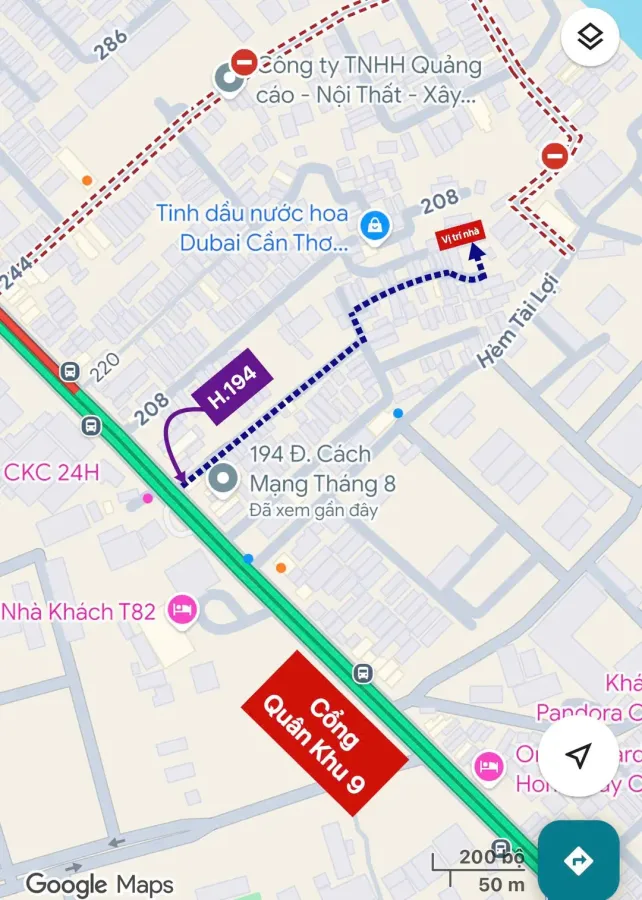Open the CKC 24H place label
The image size is (642, 900).
tap(52, 473)
